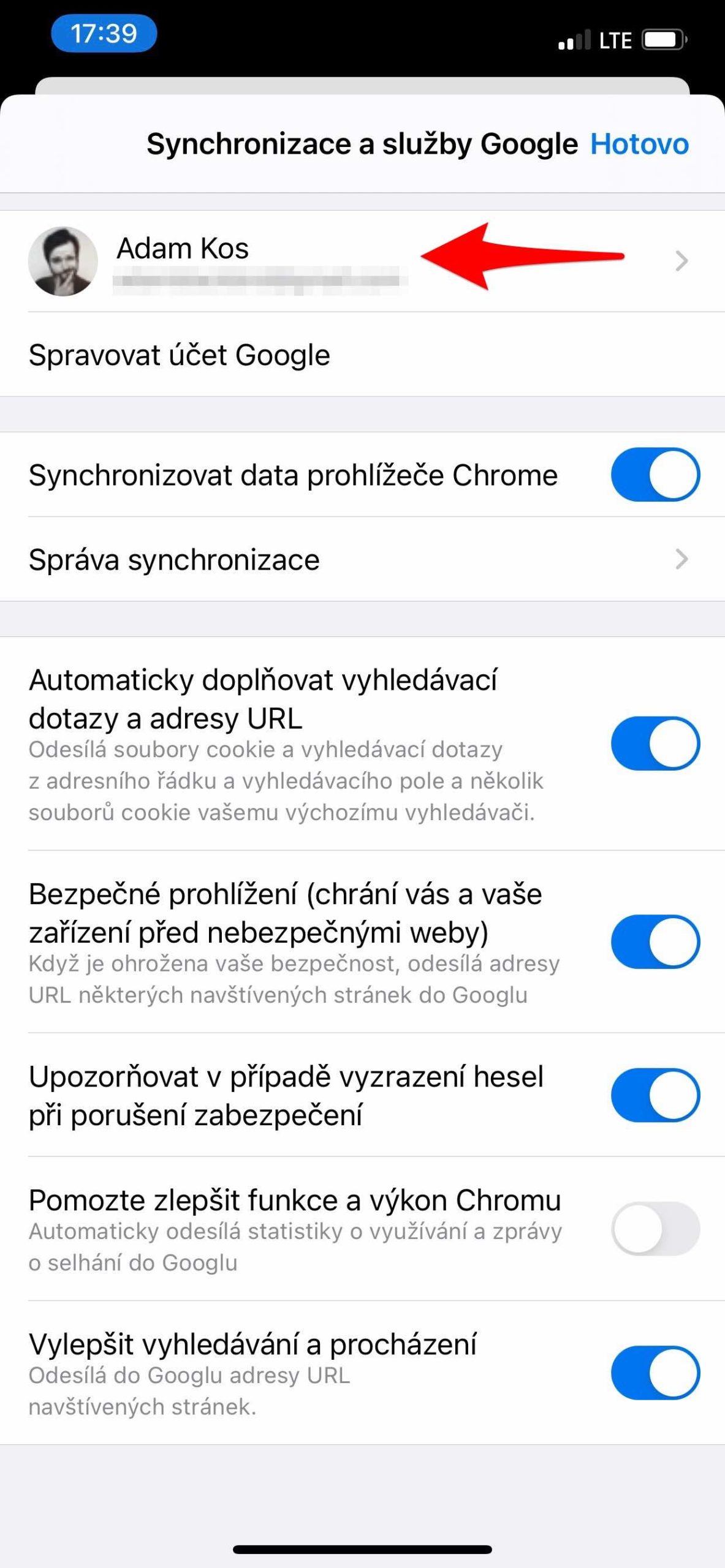This screenshot has height=1568, width=725.
Task: Tap the LTE network indicator
Action: tap(615, 40)
